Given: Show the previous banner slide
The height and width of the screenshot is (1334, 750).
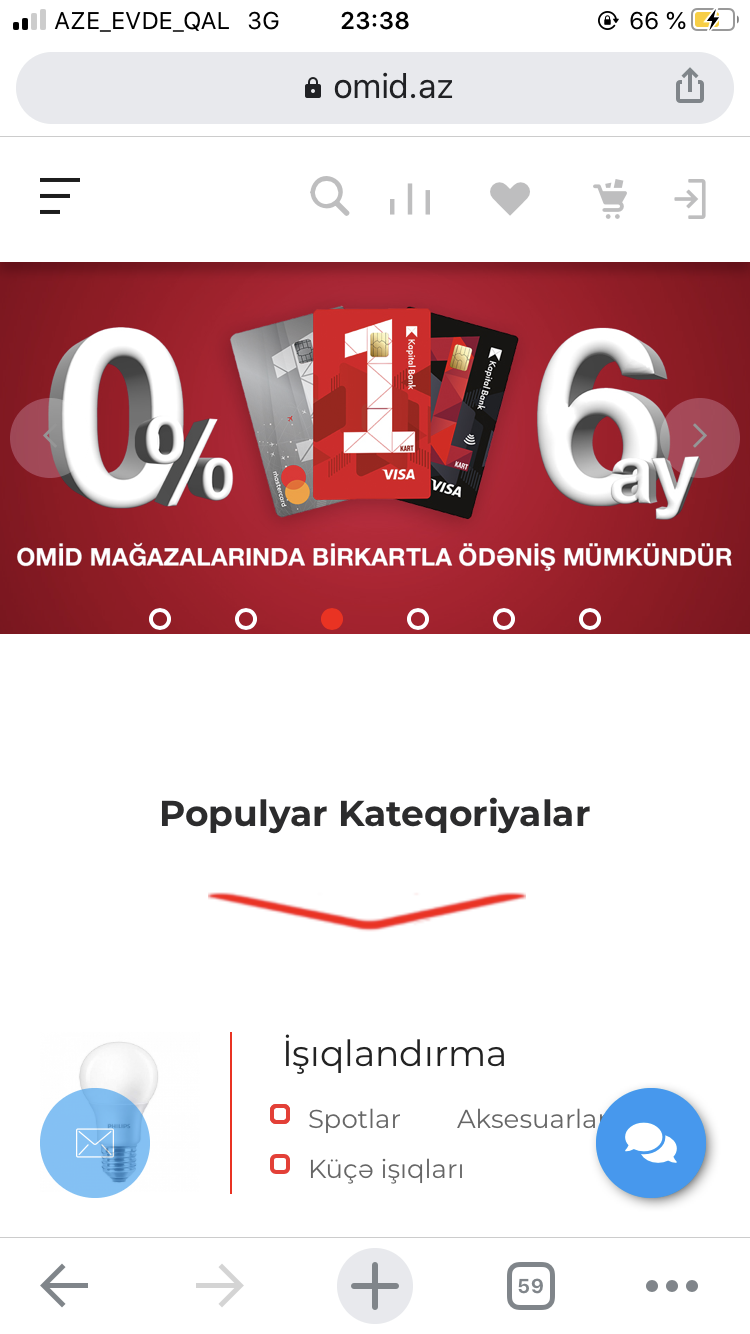Looking at the screenshot, I should click(x=48, y=436).
